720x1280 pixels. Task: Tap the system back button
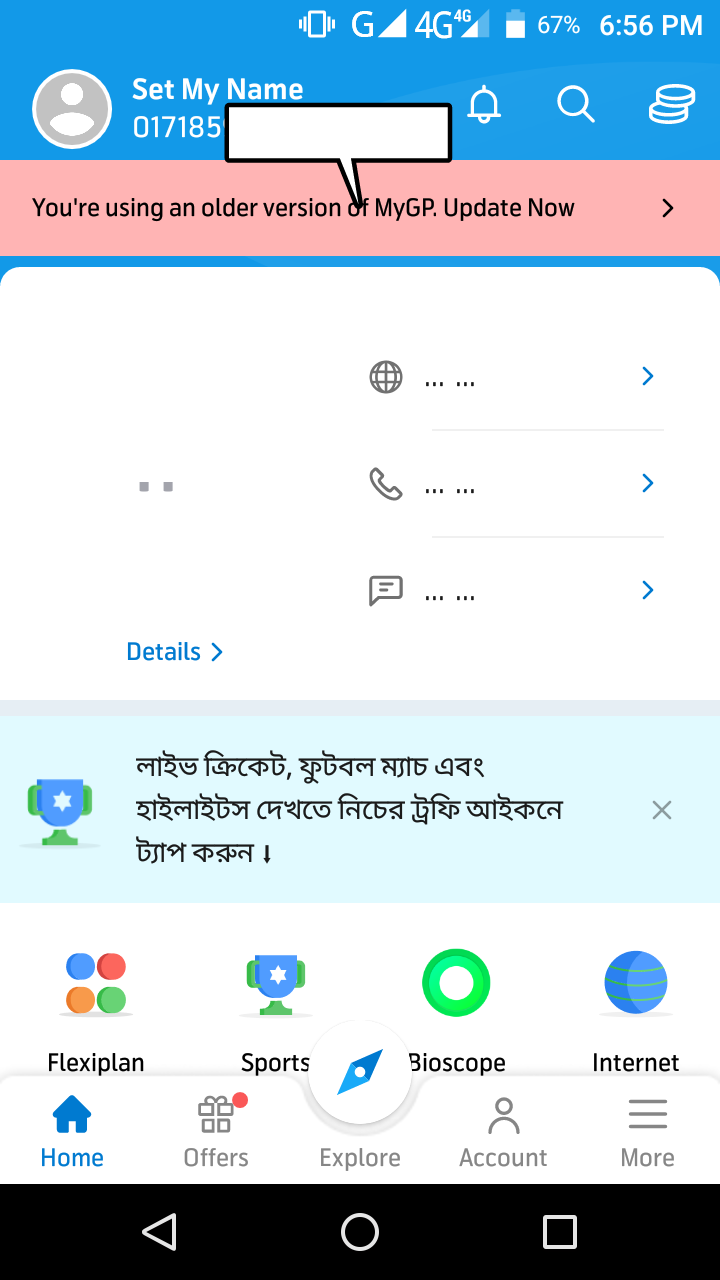pos(160,1232)
